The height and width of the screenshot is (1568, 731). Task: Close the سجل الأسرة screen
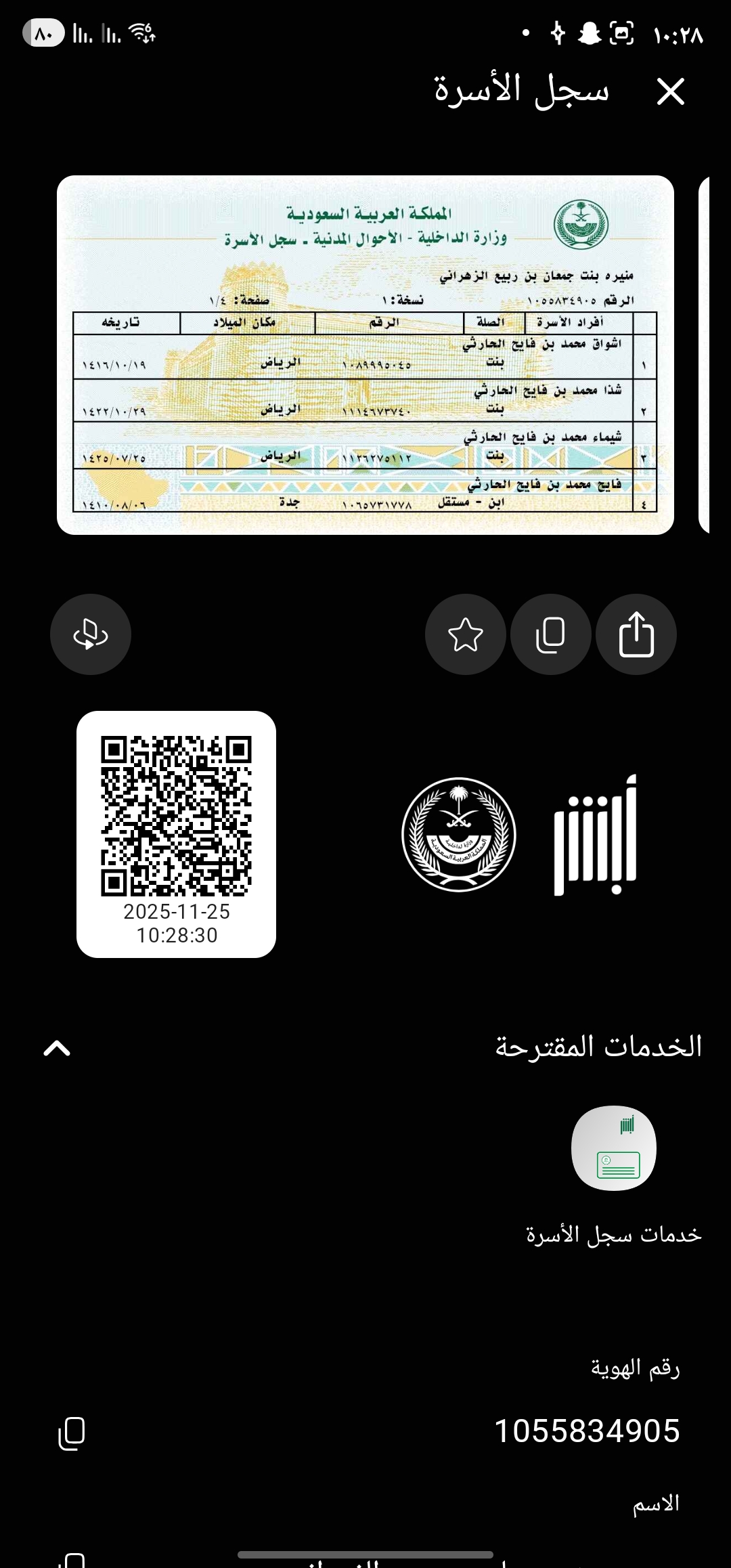pyautogui.click(x=670, y=91)
